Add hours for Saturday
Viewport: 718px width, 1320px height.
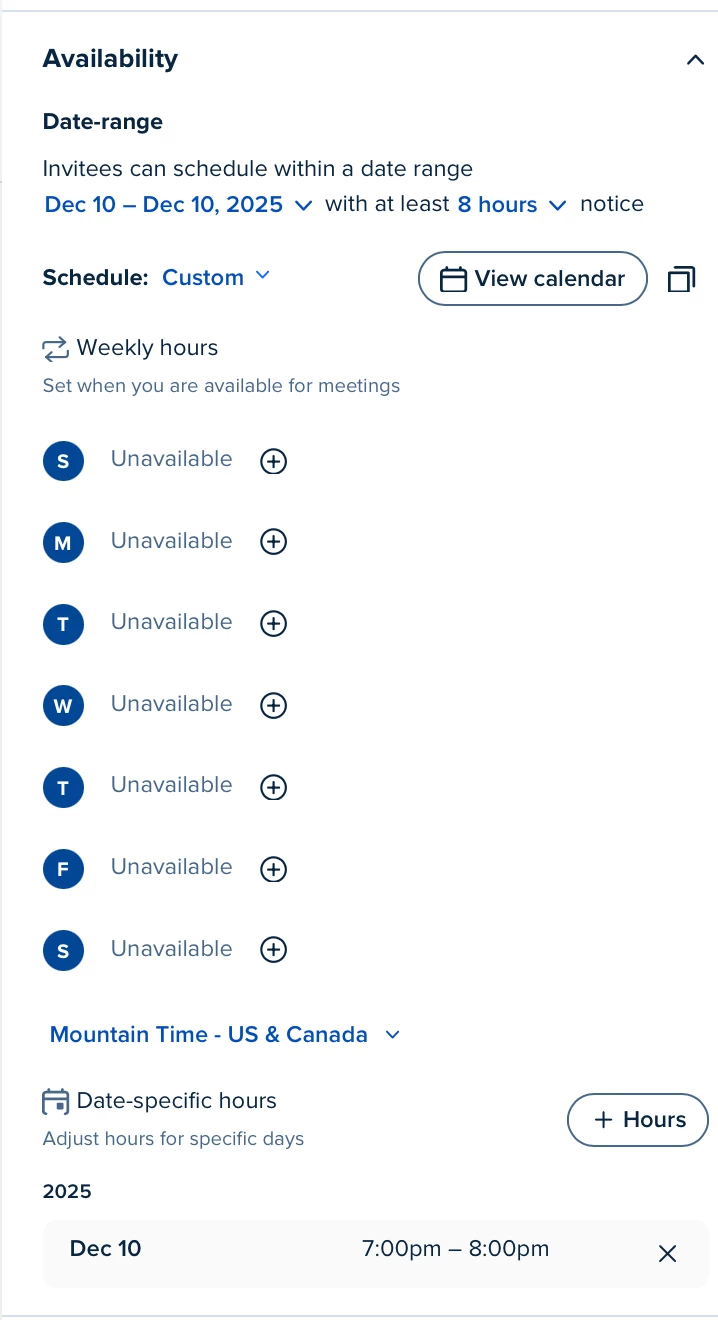[x=273, y=950]
